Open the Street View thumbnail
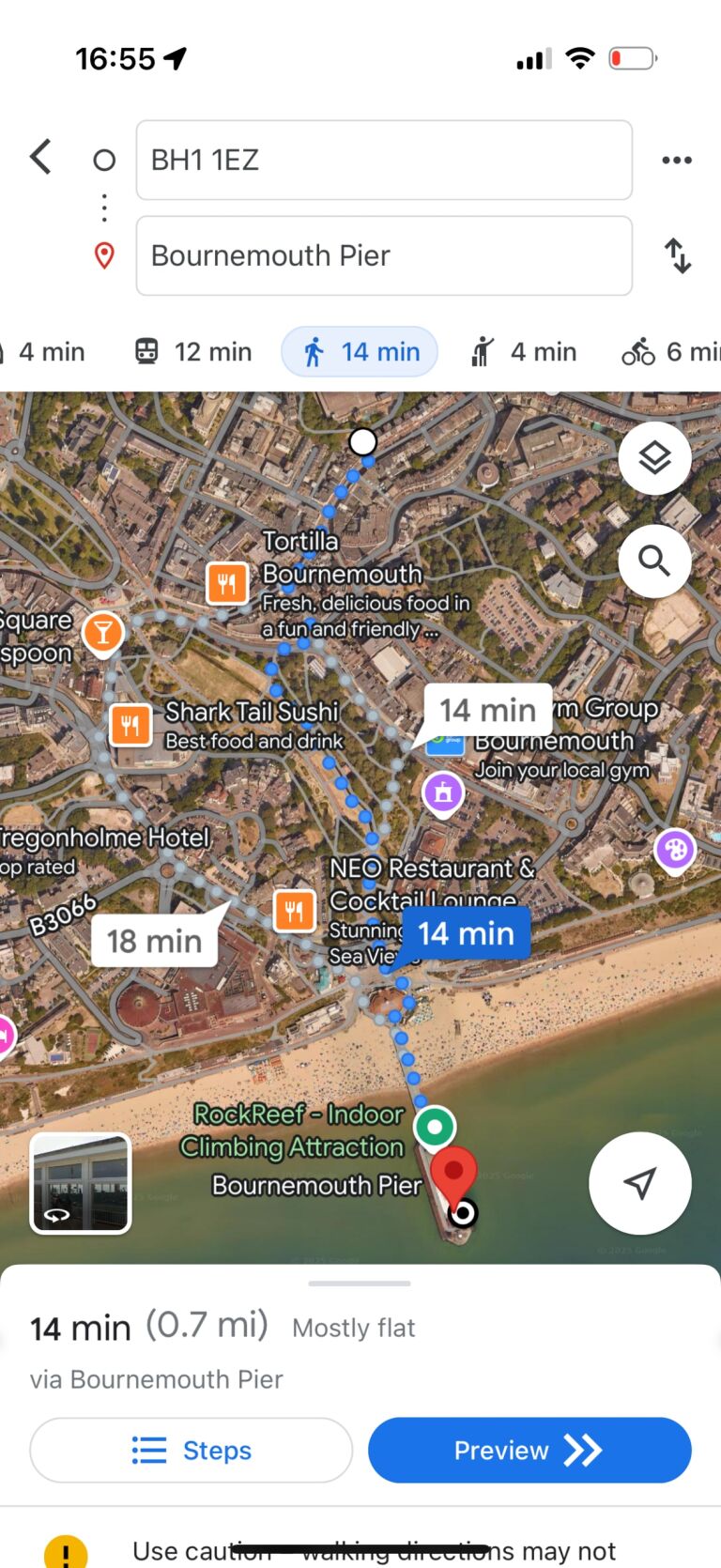Screen dimensions: 721x1568 [x=81, y=1183]
